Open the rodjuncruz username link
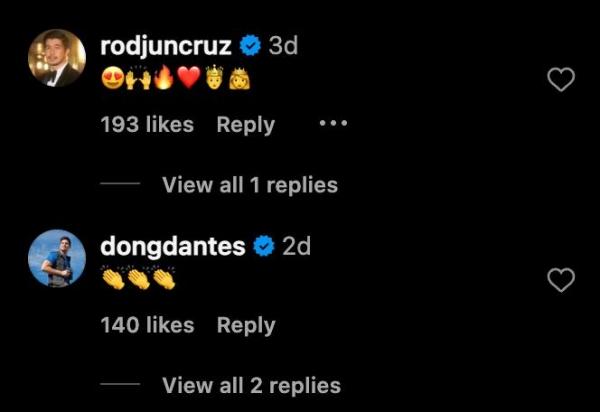600x412 pixels. click(x=168, y=46)
